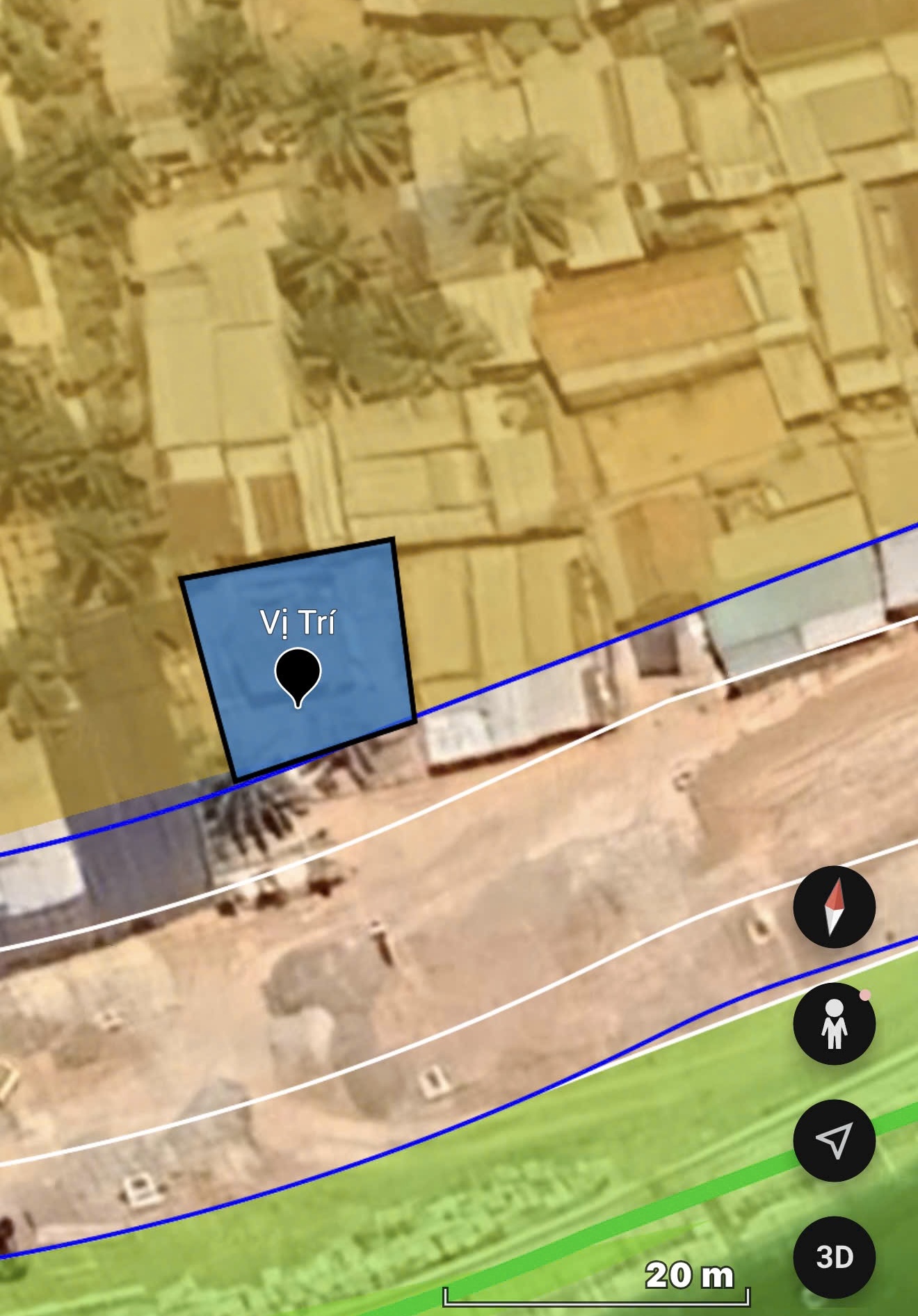Tap the compass to reset map orientation
This screenshot has width=918, height=1316.
click(x=834, y=907)
